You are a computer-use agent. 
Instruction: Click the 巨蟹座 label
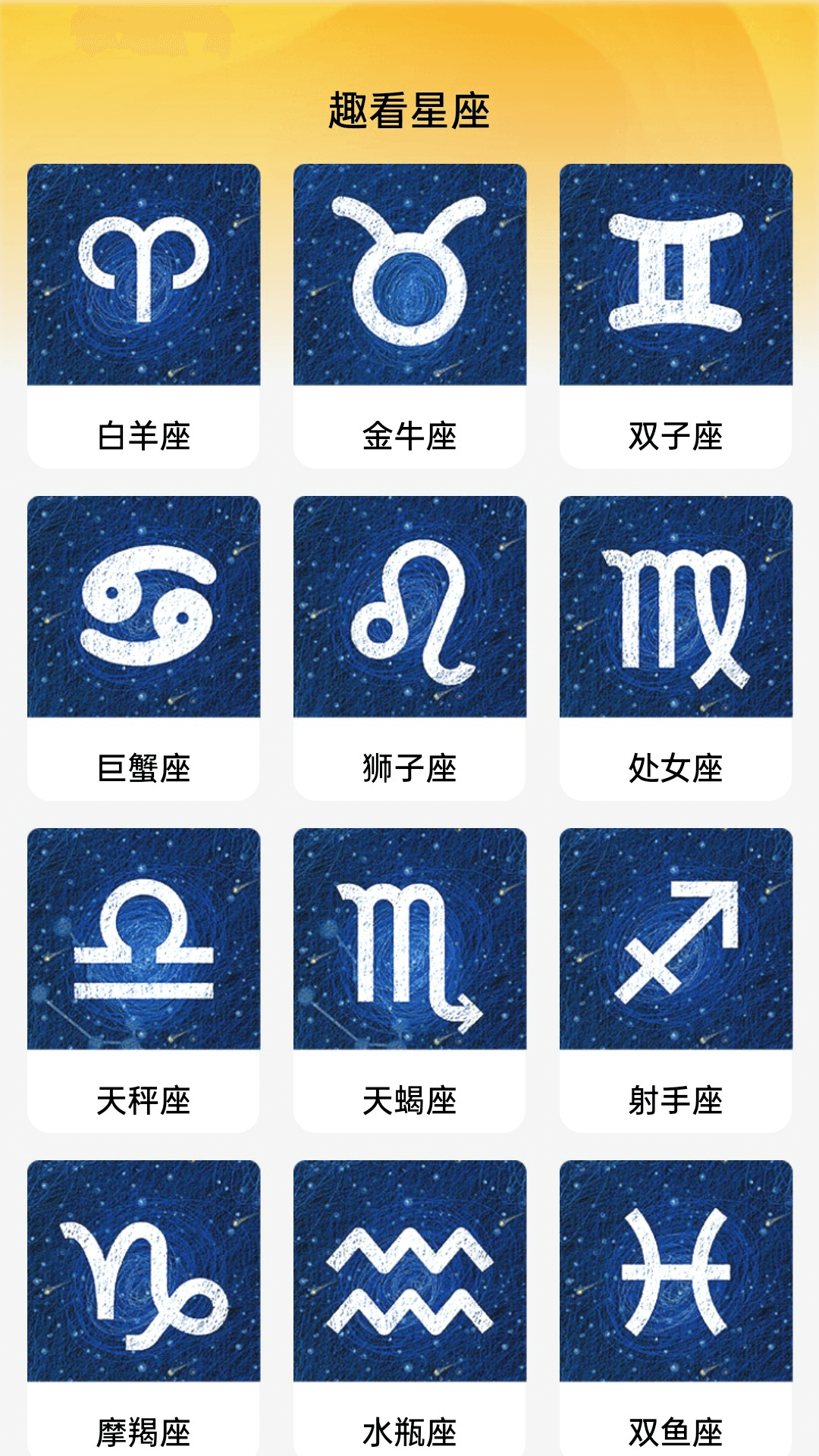click(x=143, y=768)
